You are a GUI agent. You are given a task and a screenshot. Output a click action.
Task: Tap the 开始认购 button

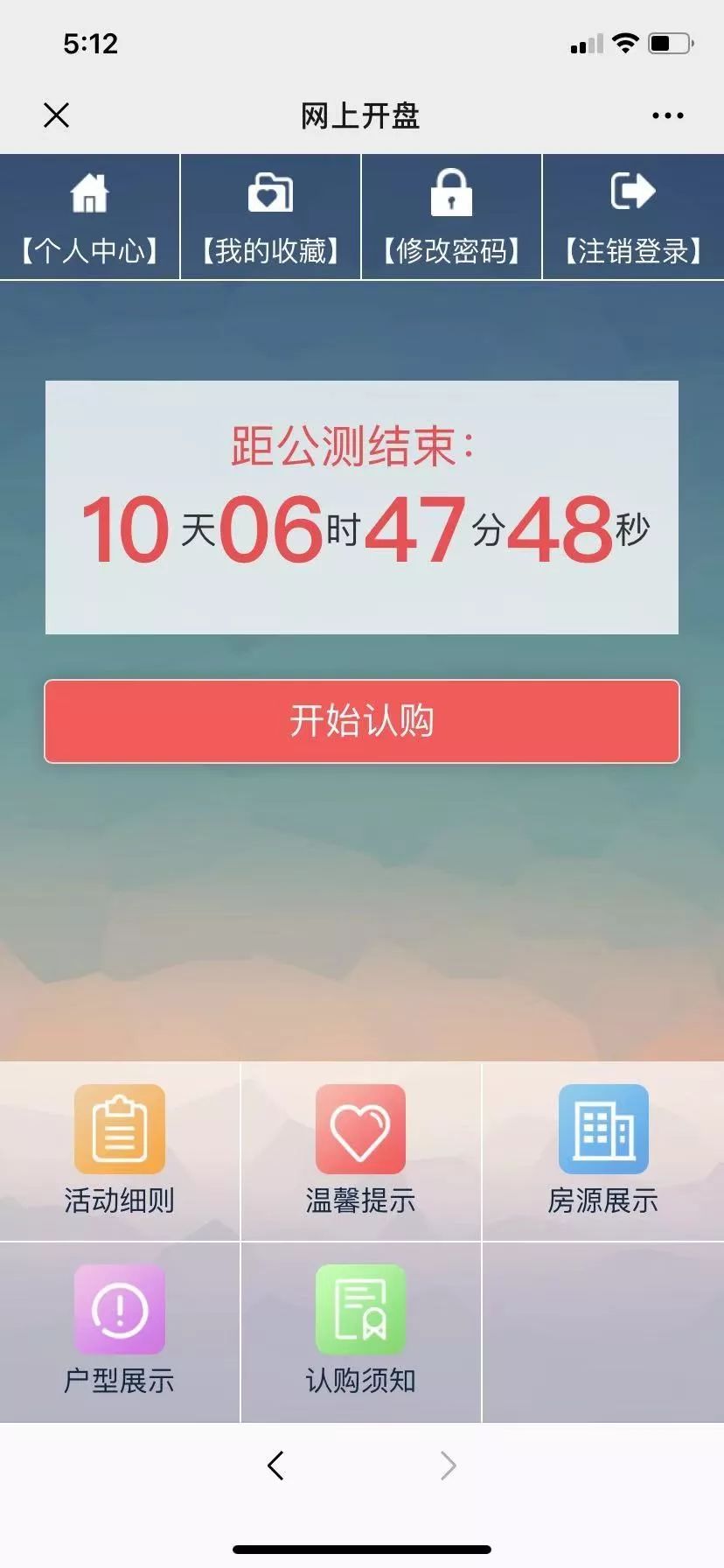[362, 721]
